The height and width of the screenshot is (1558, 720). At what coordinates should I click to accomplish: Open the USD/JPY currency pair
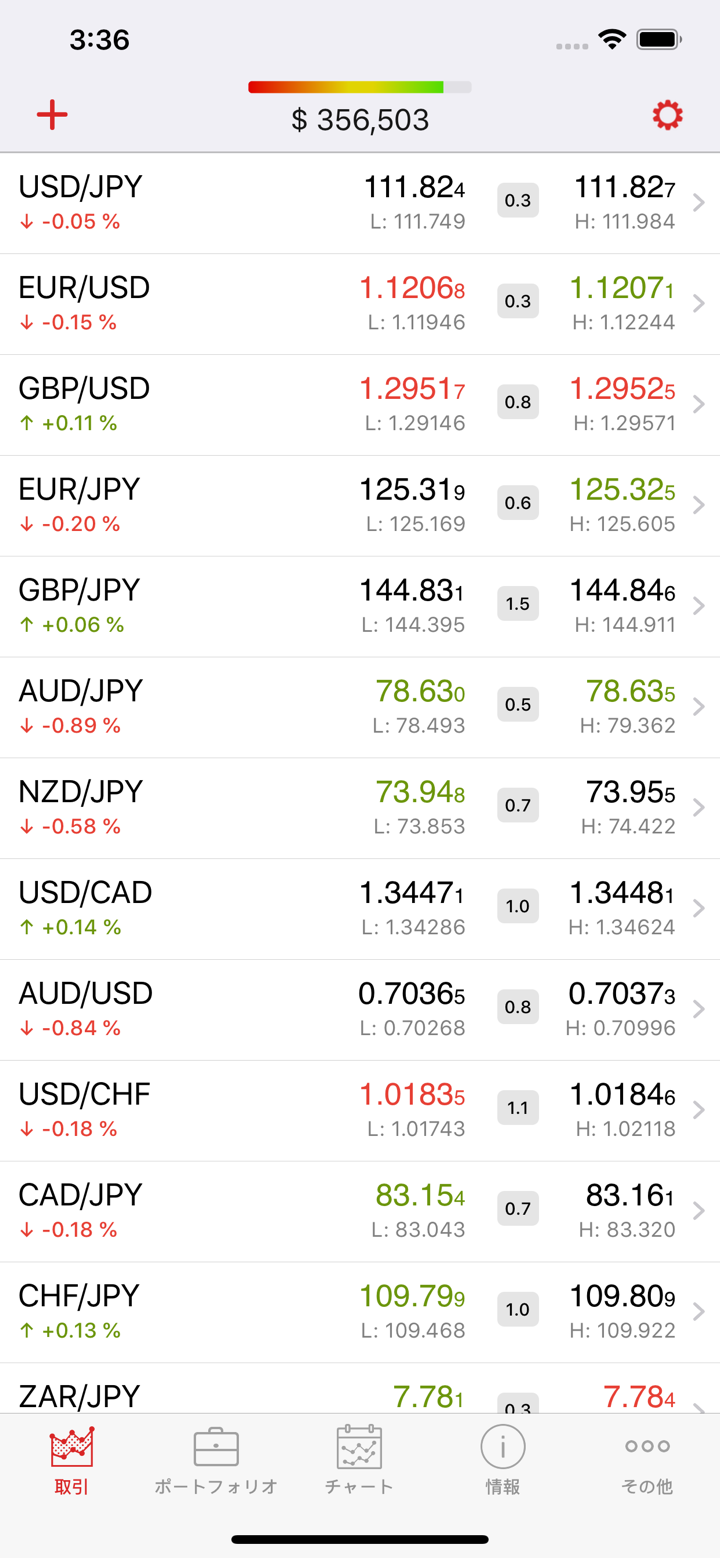[x=360, y=203]
